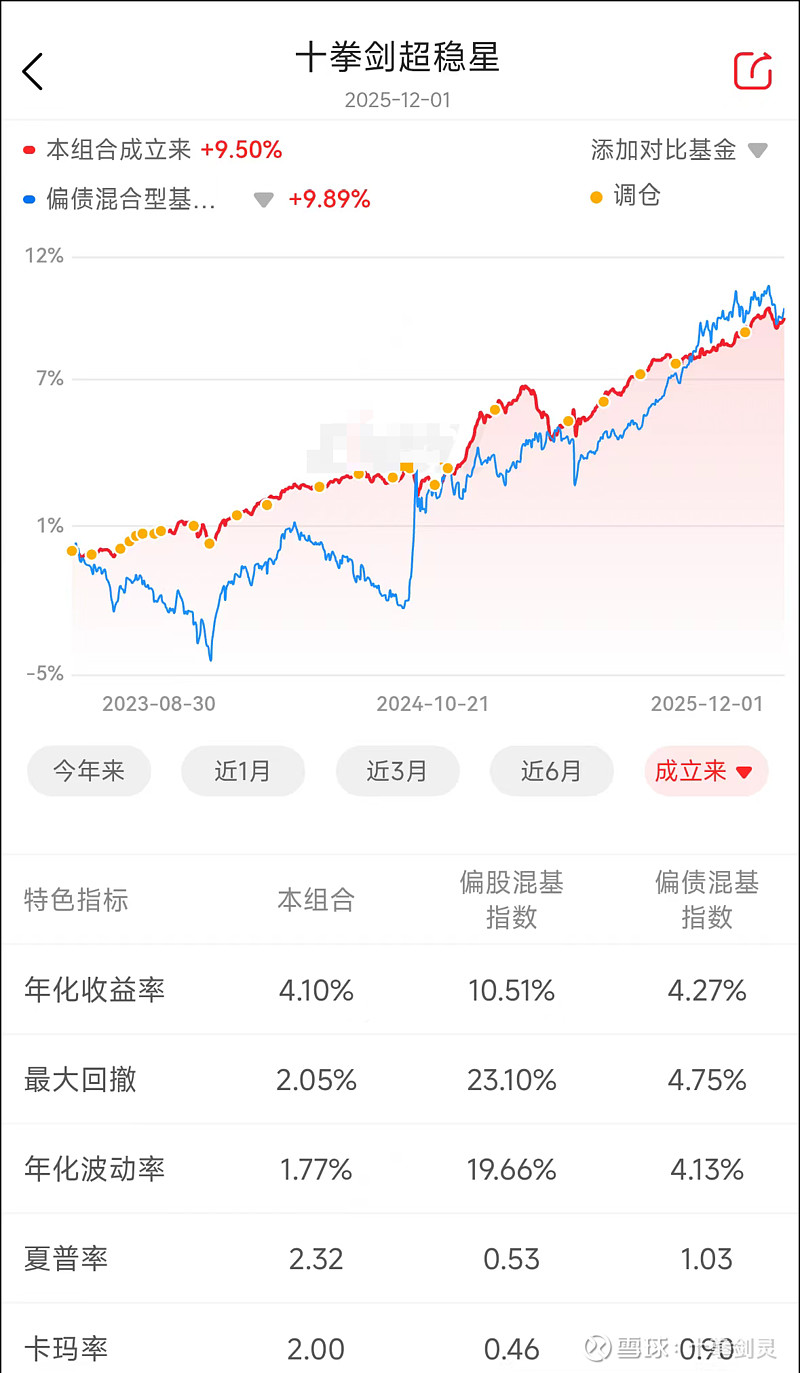Select the 近3月 period tab
Image resolution: width=800 pixels, height=1373 pixels.
coord(398,771)
